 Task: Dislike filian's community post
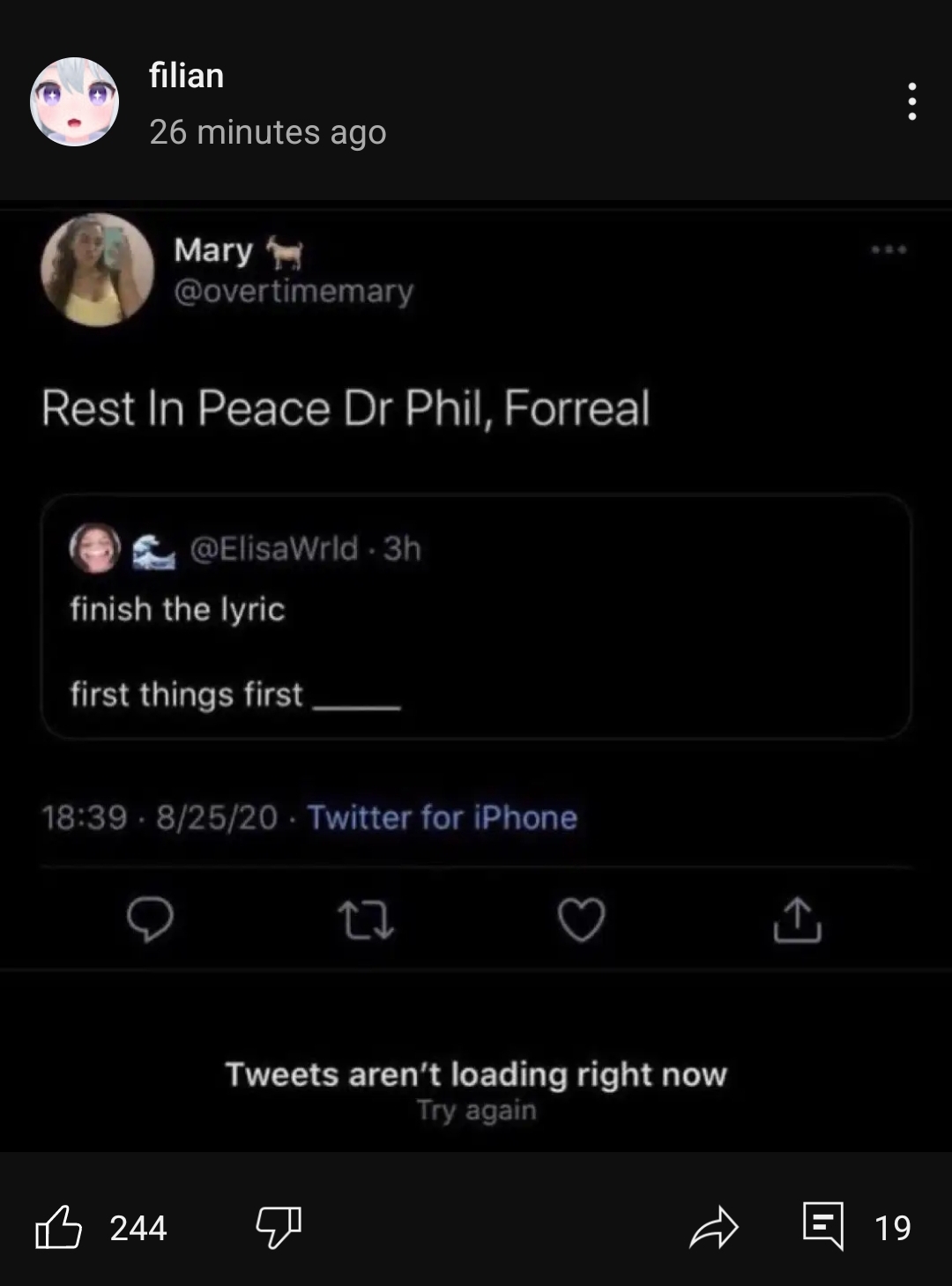279,1227
